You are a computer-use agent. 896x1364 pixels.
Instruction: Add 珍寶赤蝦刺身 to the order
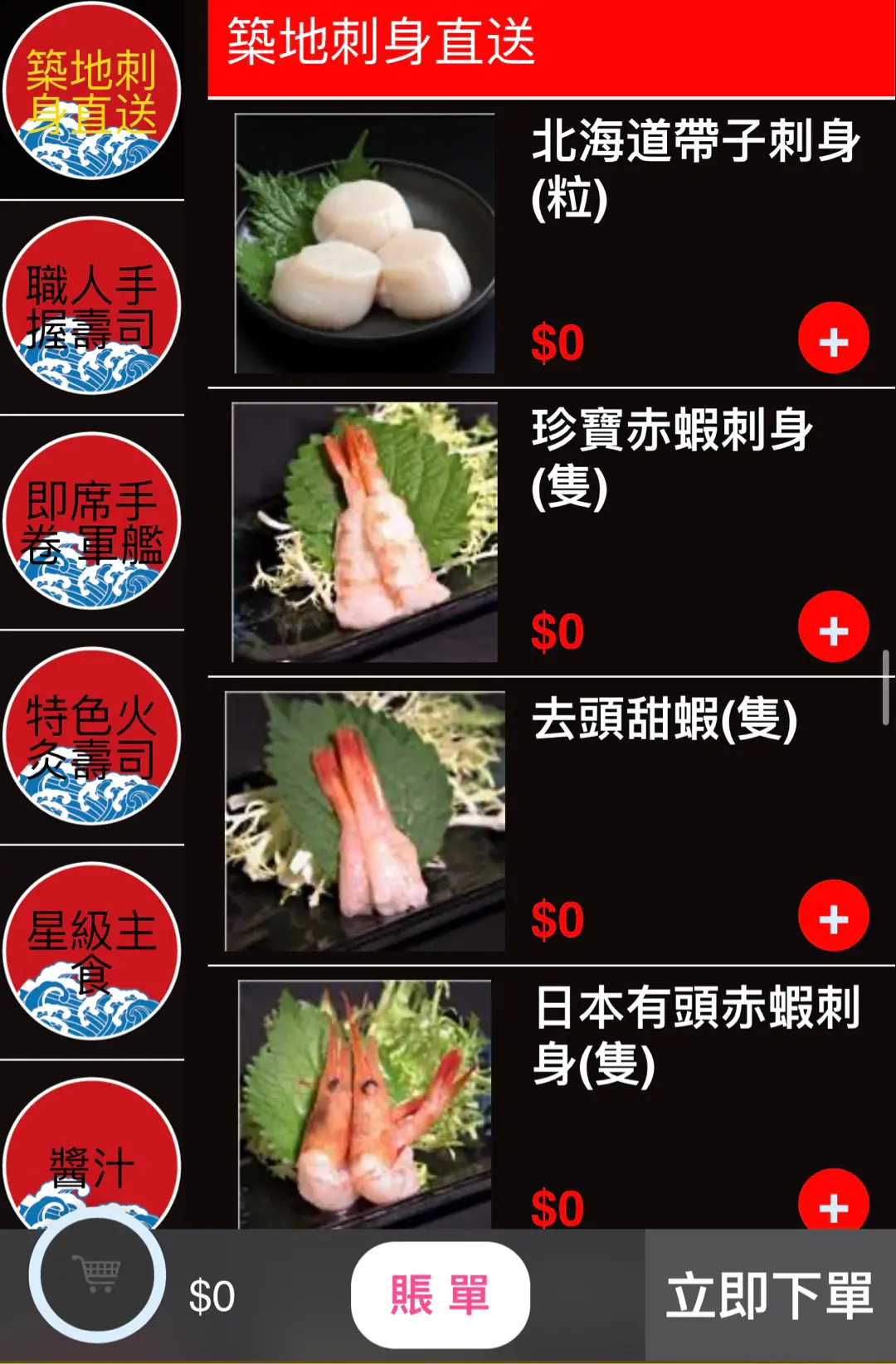[833, 628]
